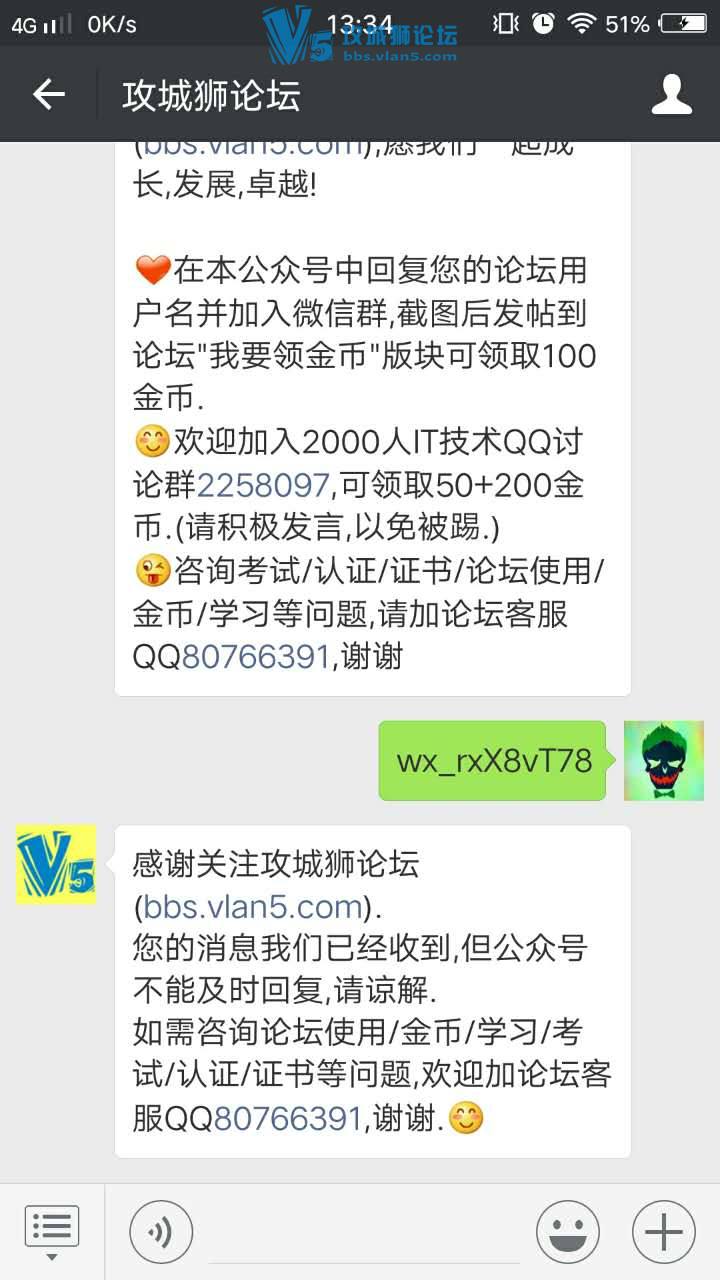Open my joker skull avatar
The height and width of the screenshot is (1280, 720).
663,761
